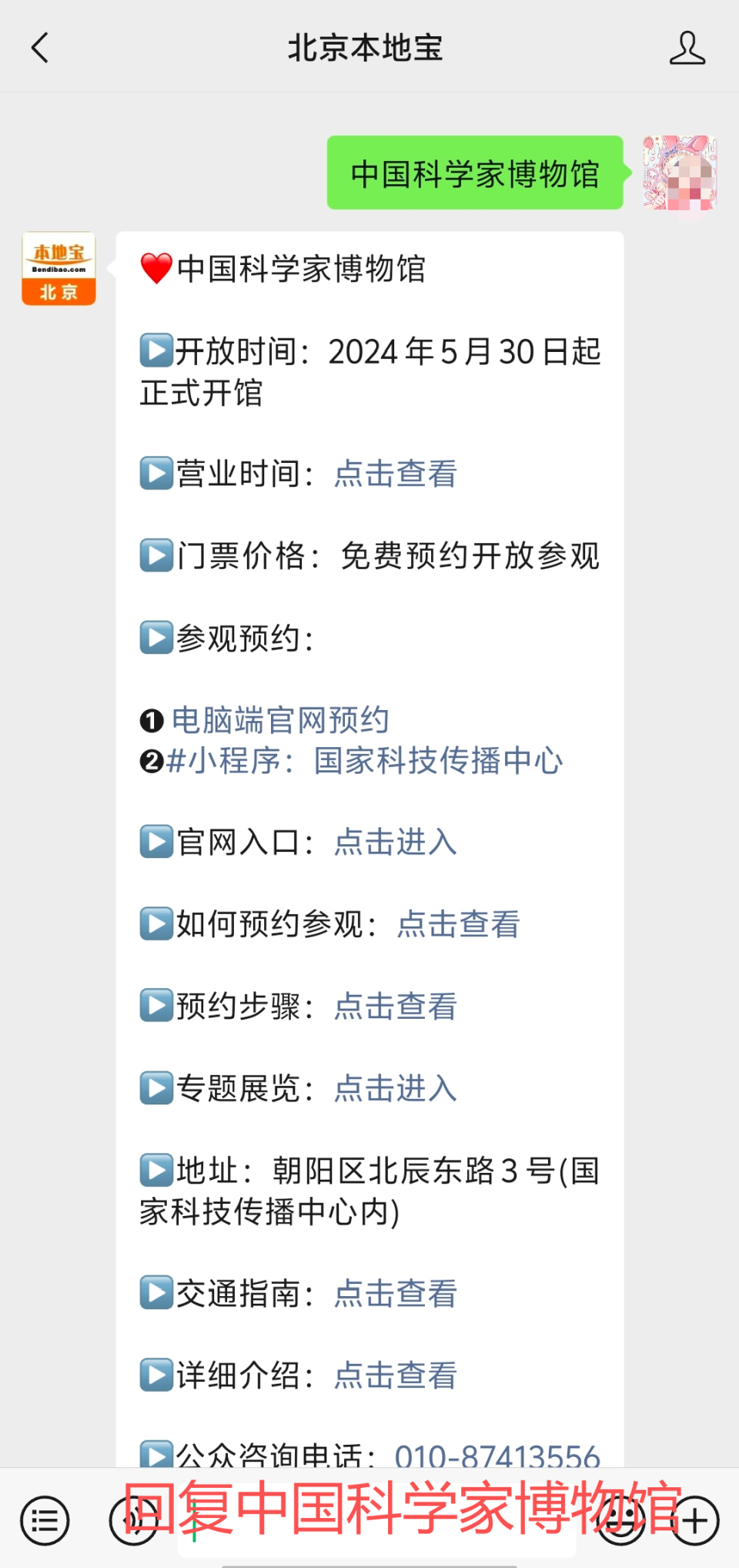Call the phone number 010-87413556

[x=497, y=1456]
